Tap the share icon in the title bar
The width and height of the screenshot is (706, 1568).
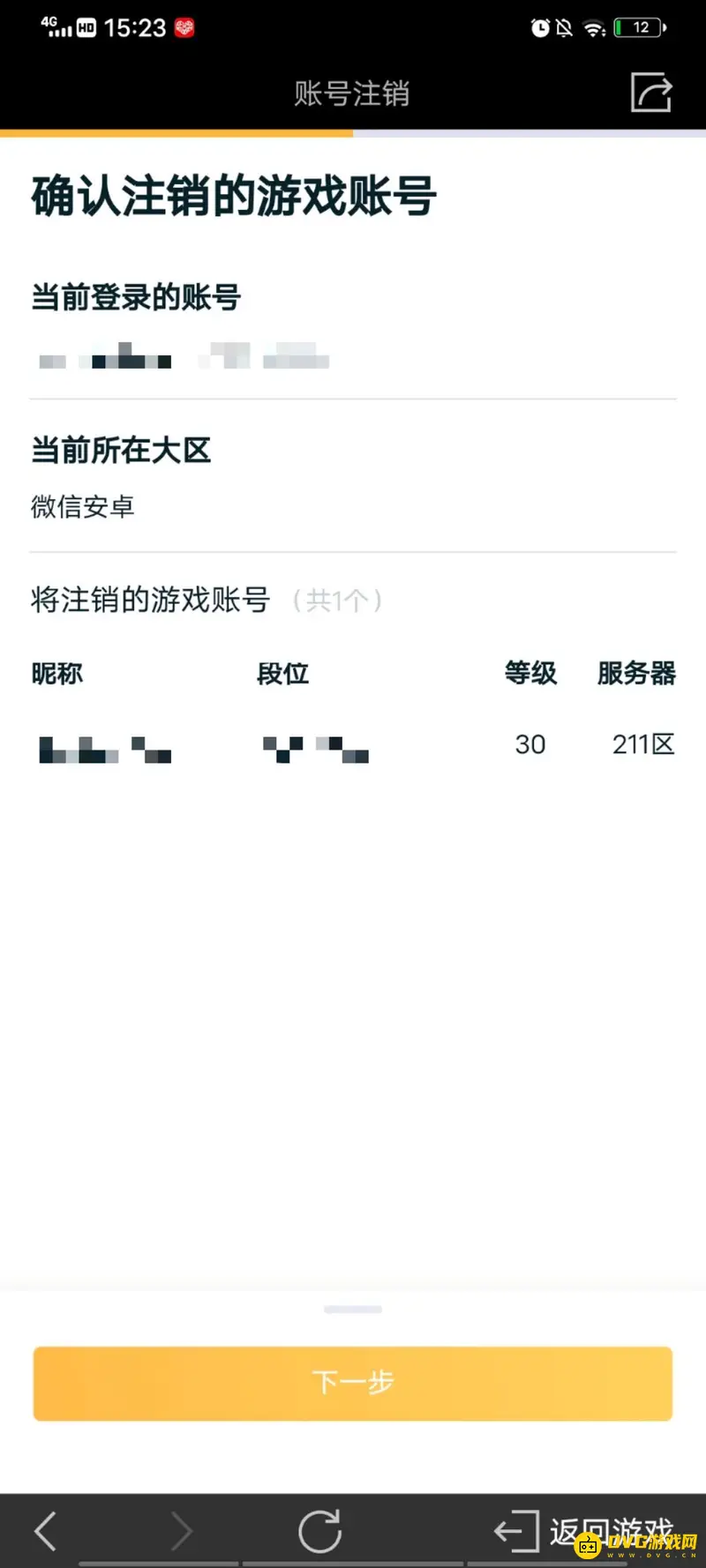[650, 93]
